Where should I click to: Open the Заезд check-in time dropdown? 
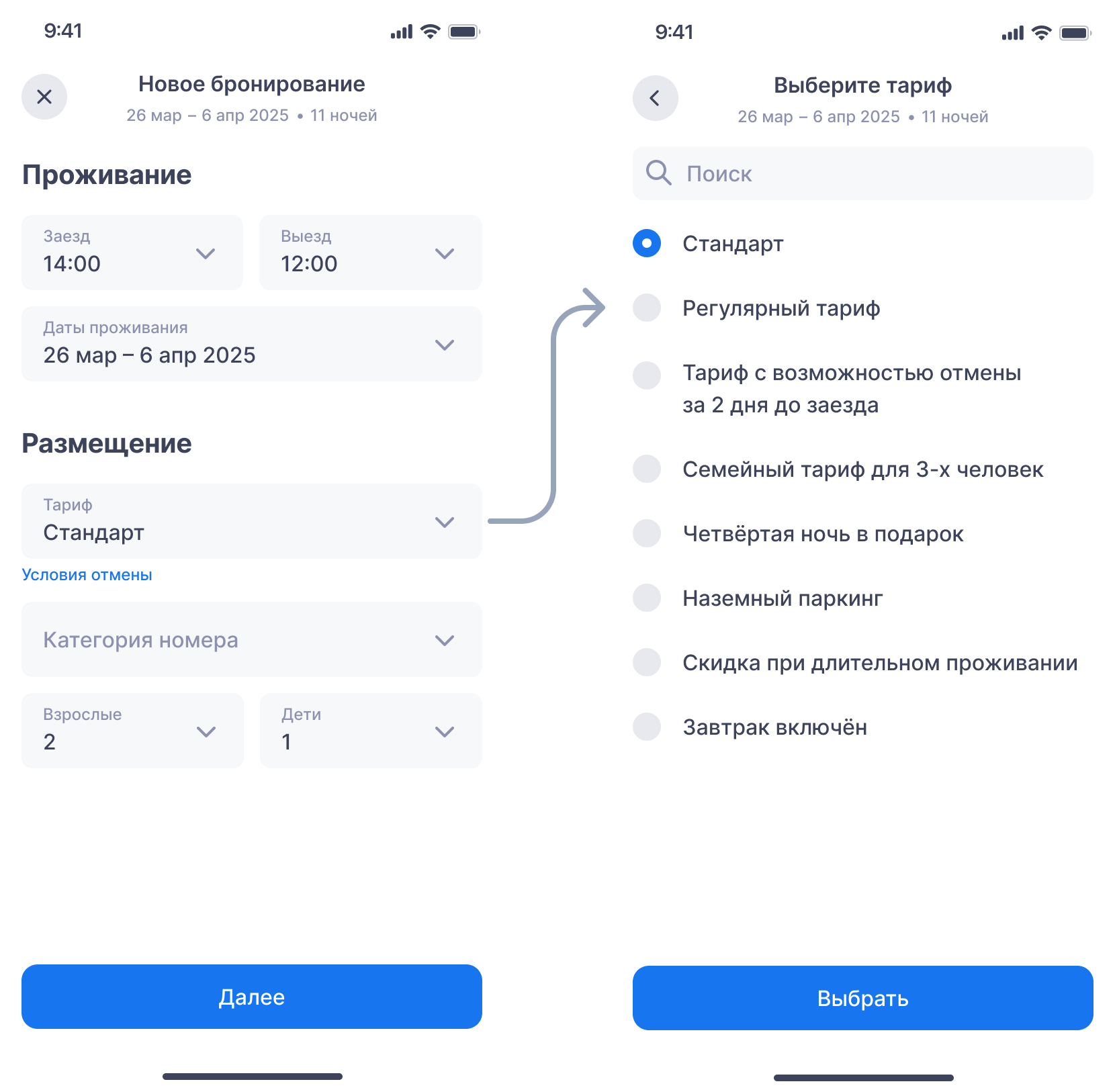(132, 253)
